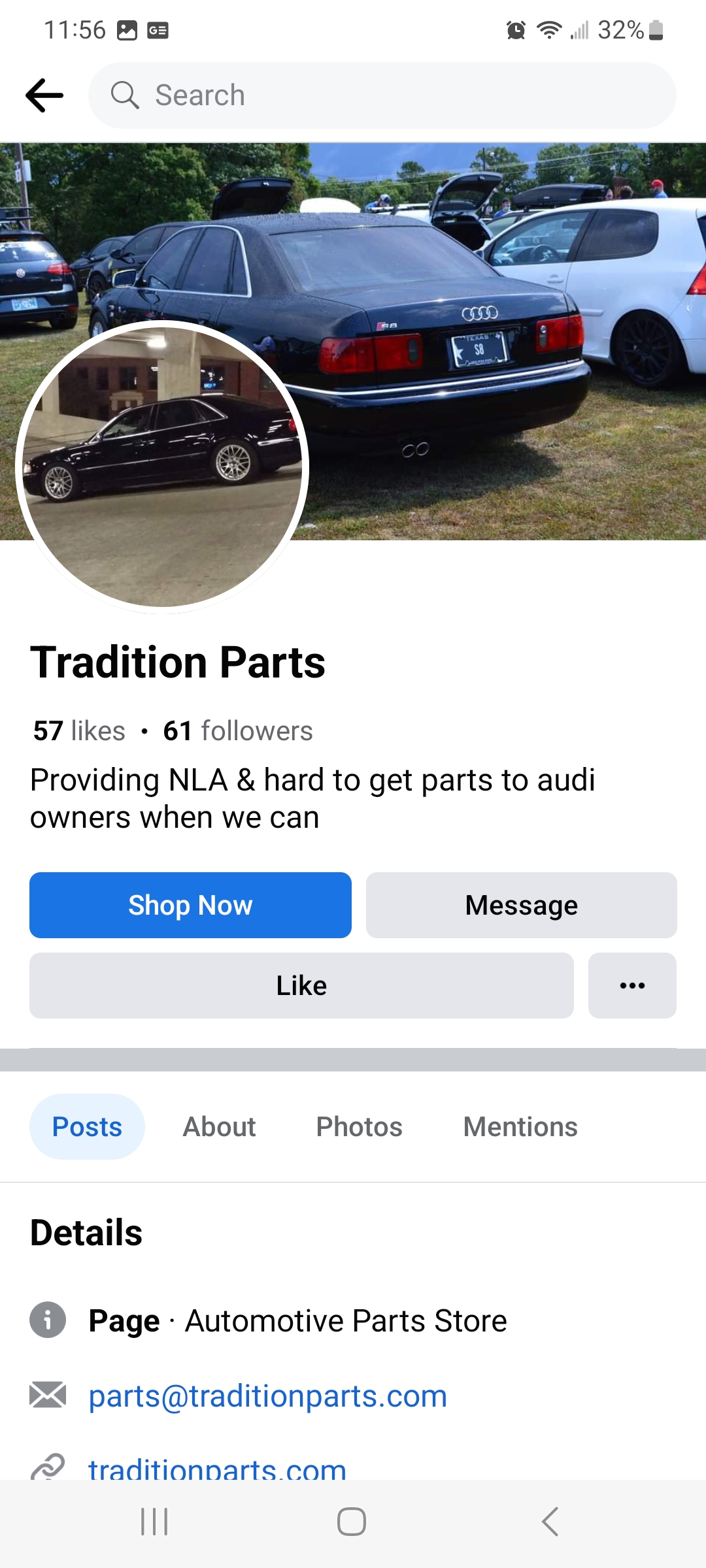Go to the home screen
Viewport: 706px width, 1568px height.
pos(352,1522)
